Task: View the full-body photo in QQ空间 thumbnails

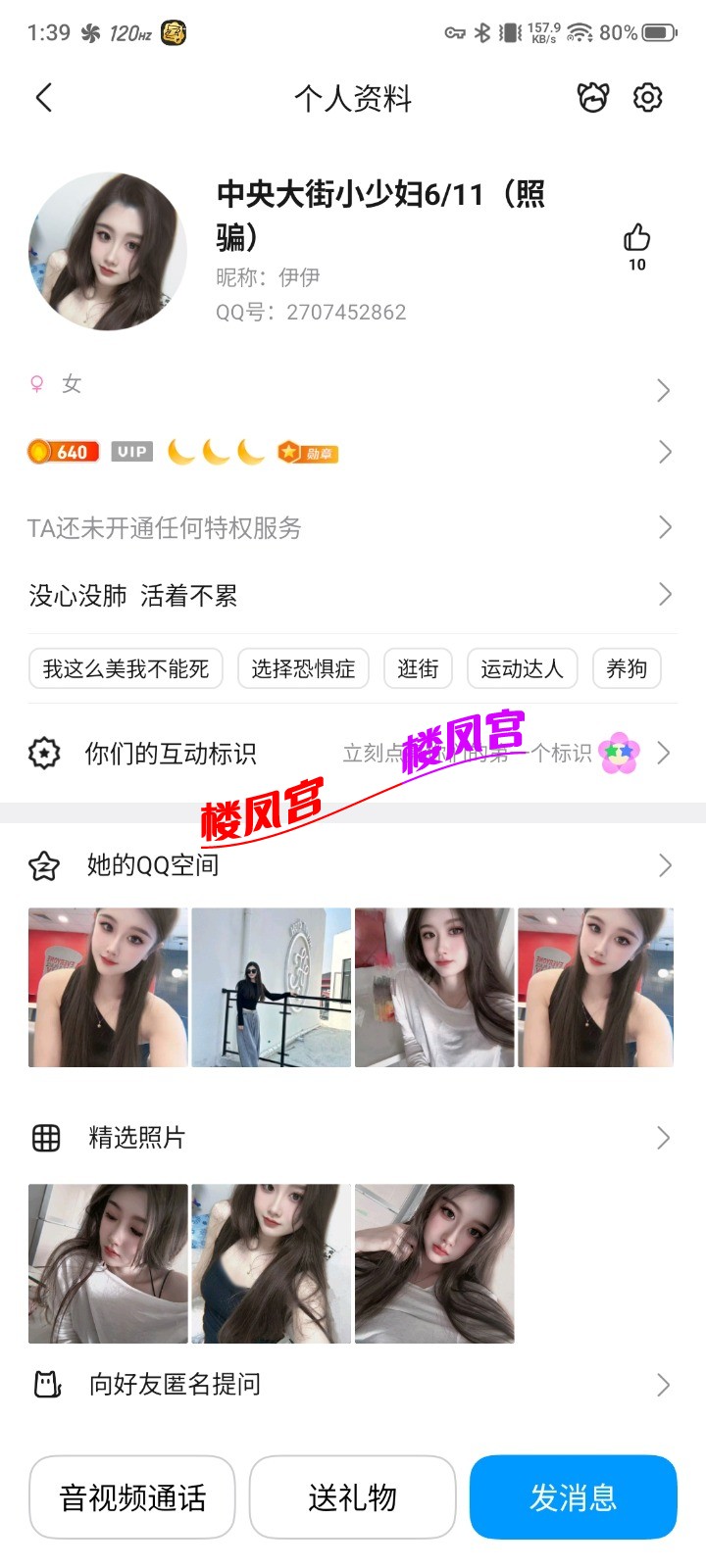Action: (271, 988)
